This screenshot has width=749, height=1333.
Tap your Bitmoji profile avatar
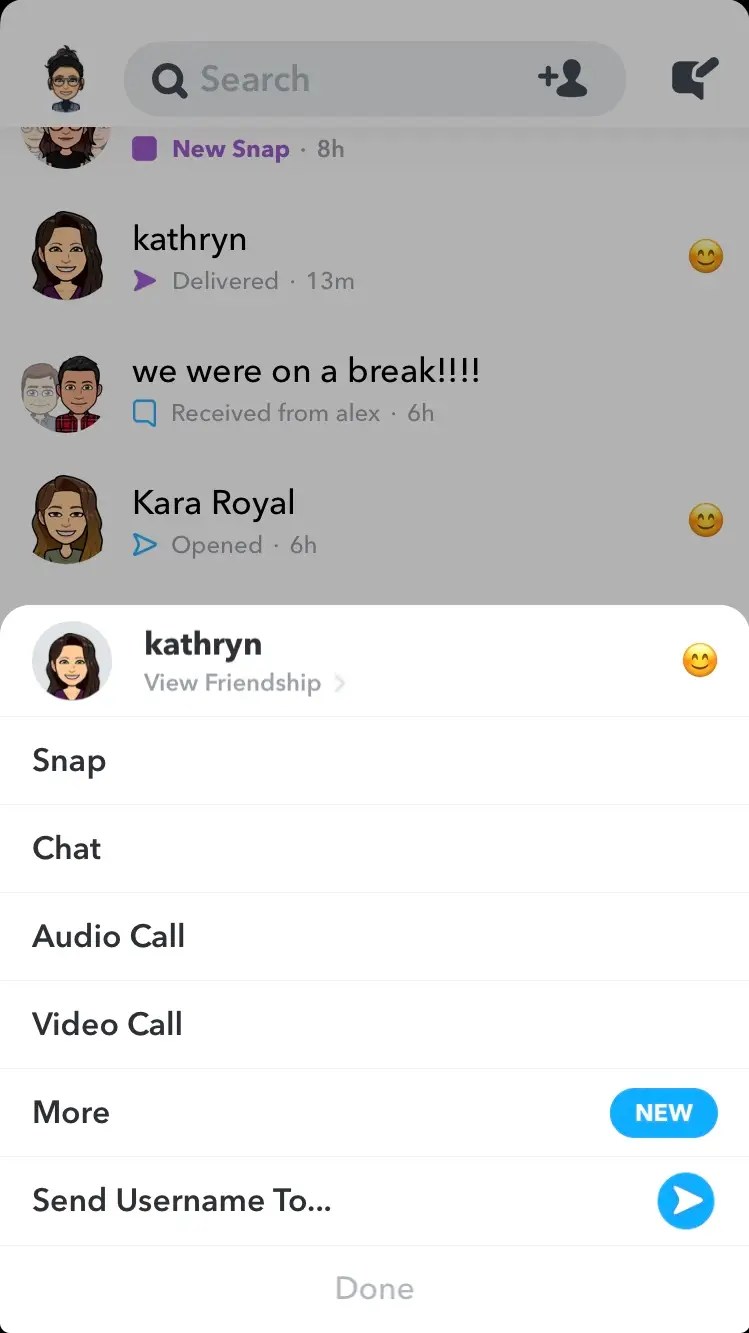coord(66,80)
